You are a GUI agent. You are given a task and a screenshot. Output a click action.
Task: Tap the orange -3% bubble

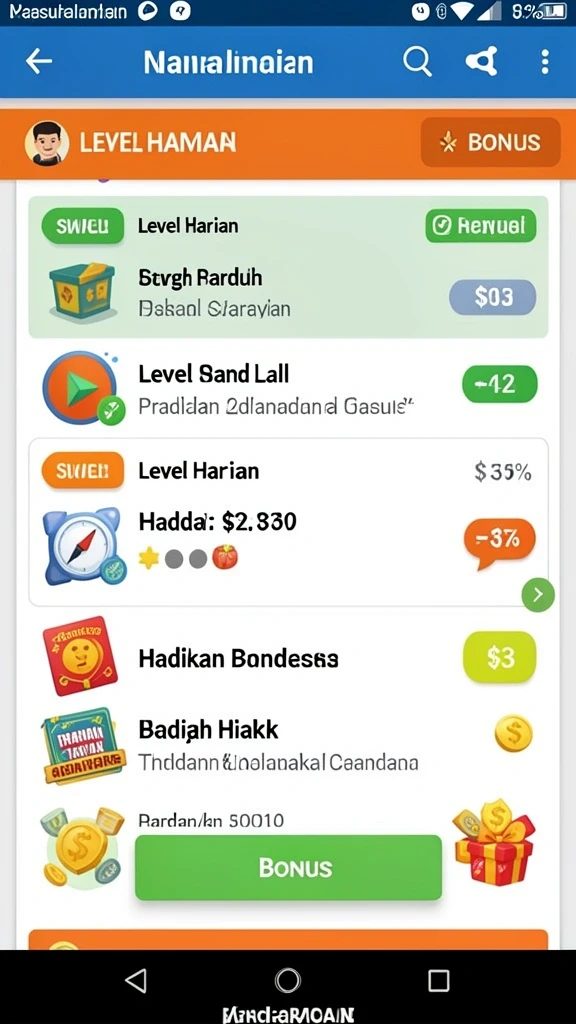click(x=499, y=541)
